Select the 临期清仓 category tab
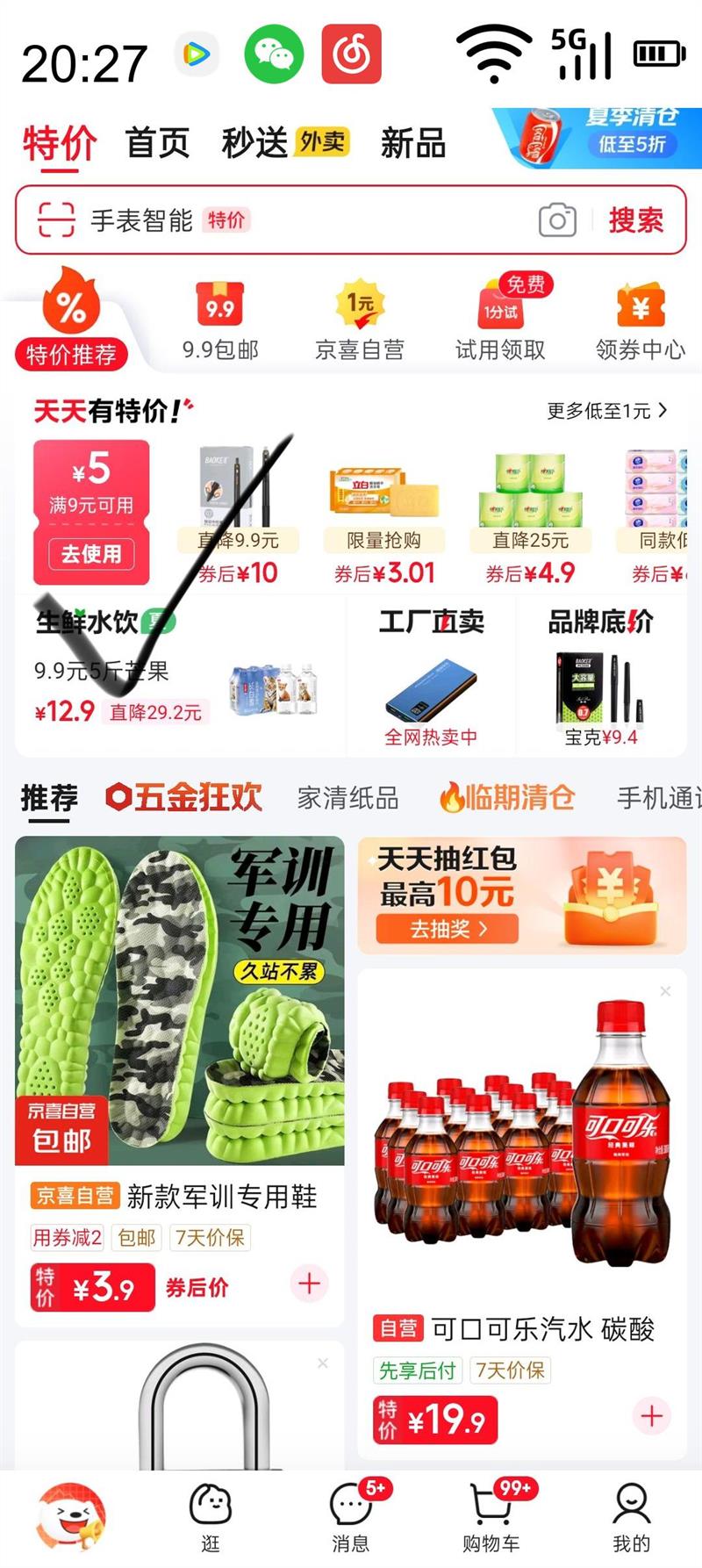This screenshot has height=1568, width=702. click(507, 797)
